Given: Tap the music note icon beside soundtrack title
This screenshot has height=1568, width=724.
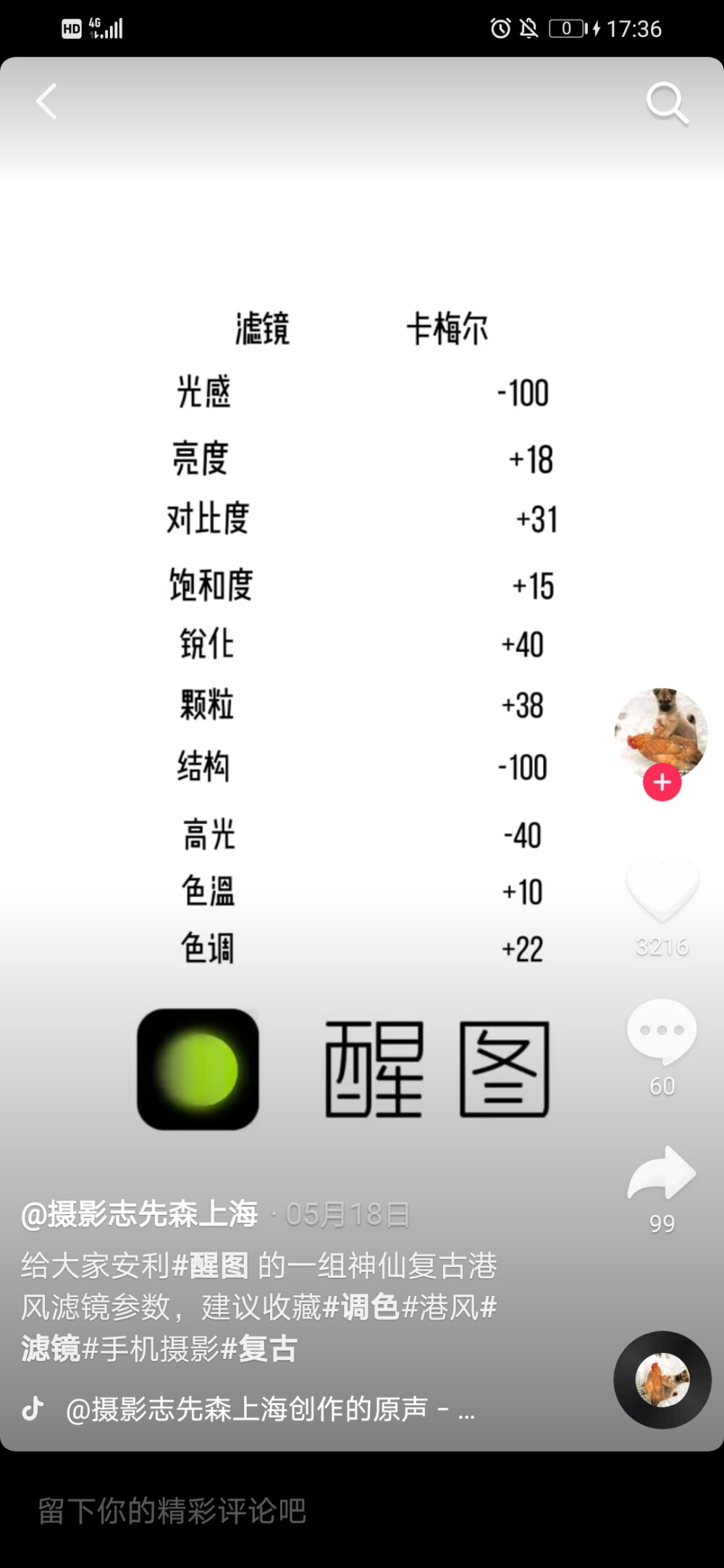Looking at the screenshot, I should (33, 1407).
